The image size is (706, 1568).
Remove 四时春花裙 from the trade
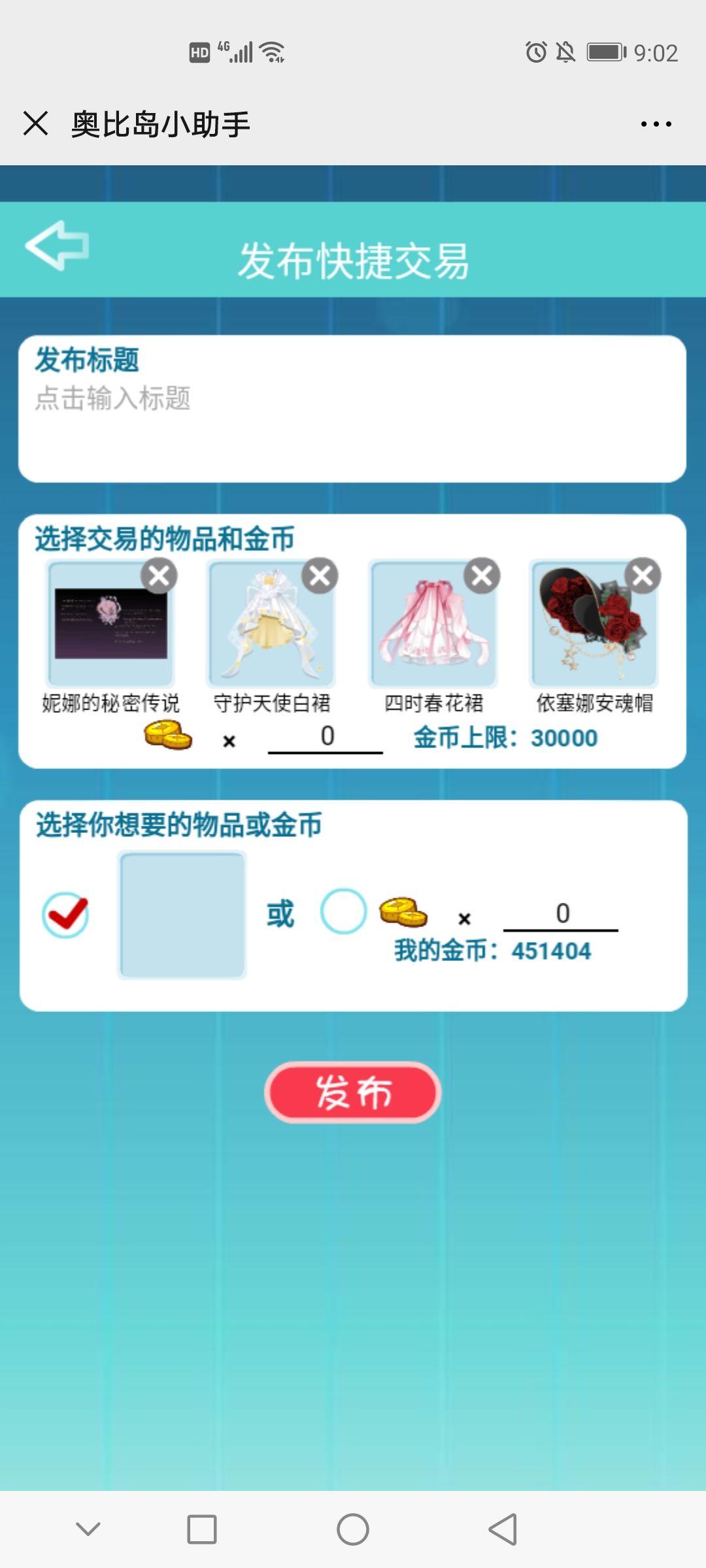(x=482, y=576)
